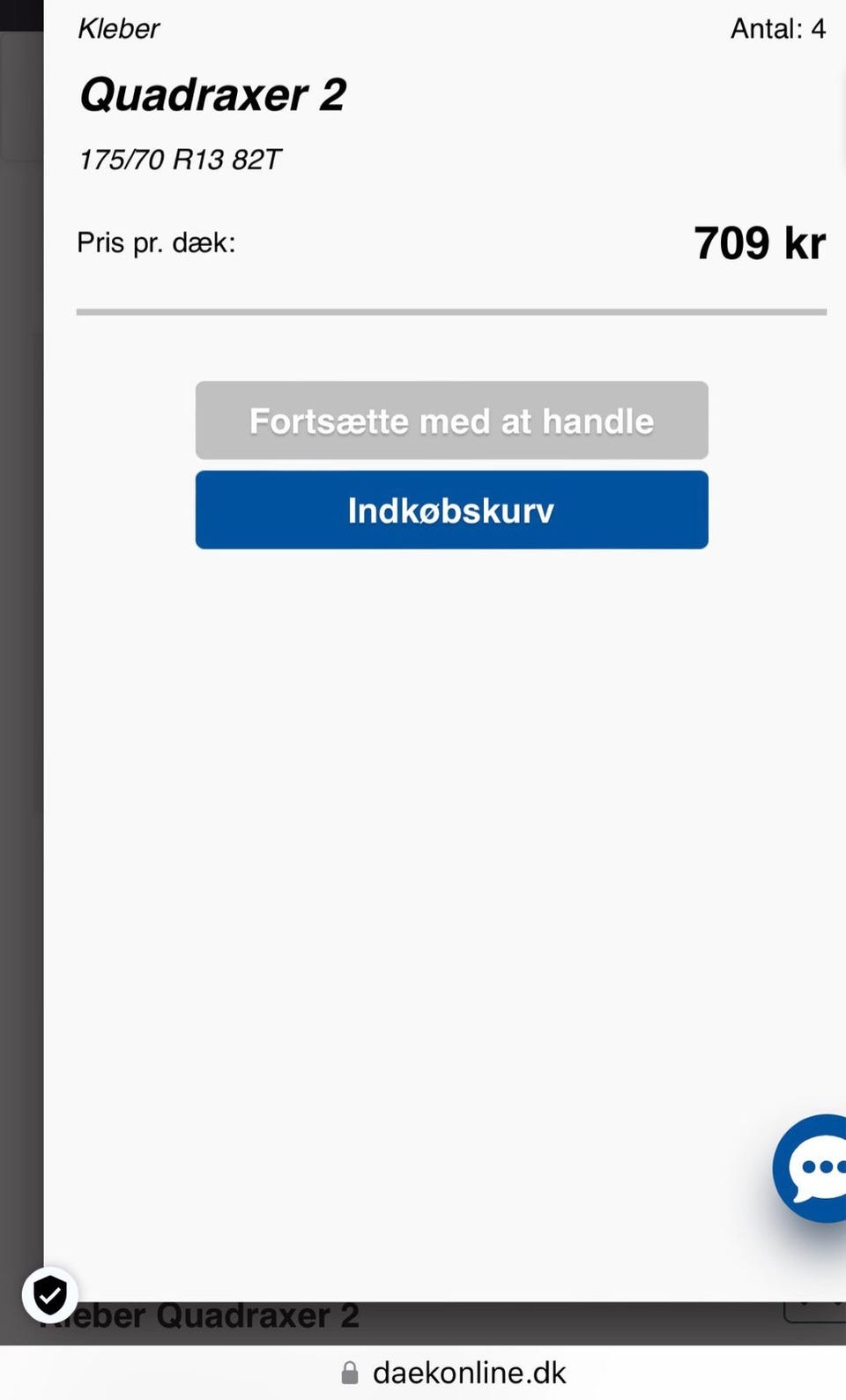Click the padlock icon beside daekonline.dk
Viewport: 846px width, 1400px height.
pos(348,1372)
